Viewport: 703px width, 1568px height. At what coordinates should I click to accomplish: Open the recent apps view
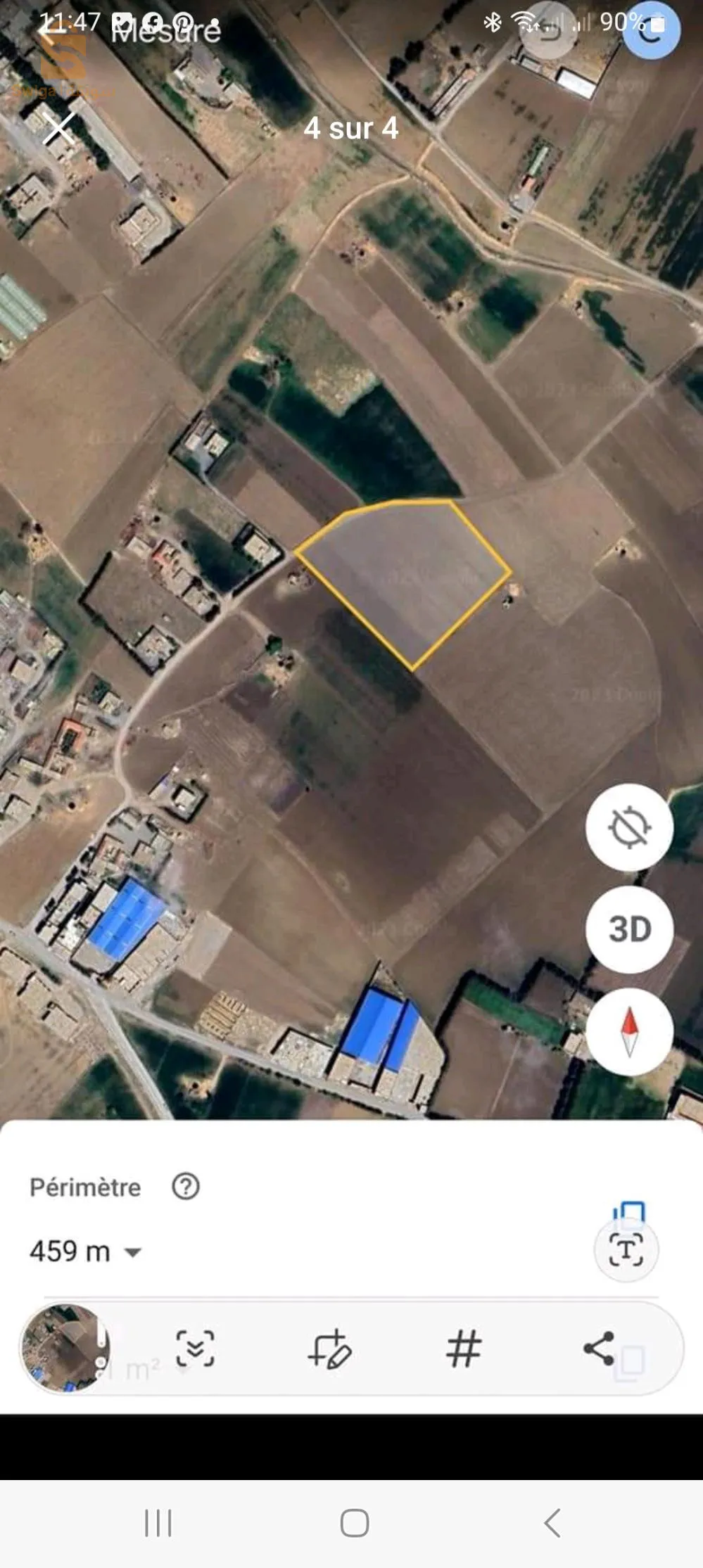[158, 1523]
